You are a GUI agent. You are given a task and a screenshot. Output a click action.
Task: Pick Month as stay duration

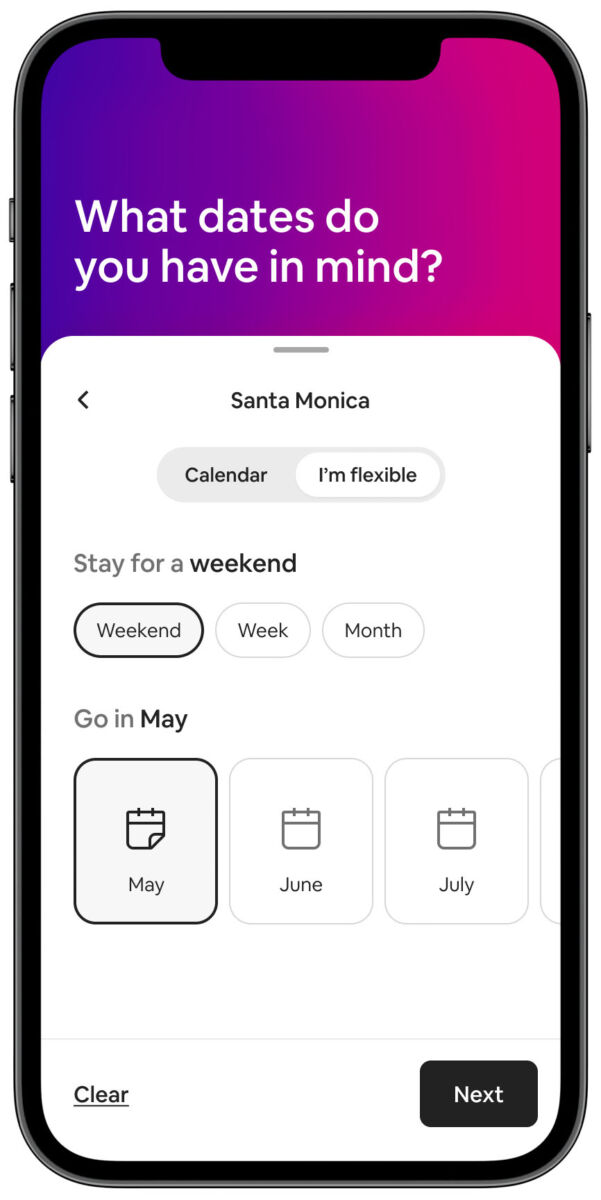373,631
